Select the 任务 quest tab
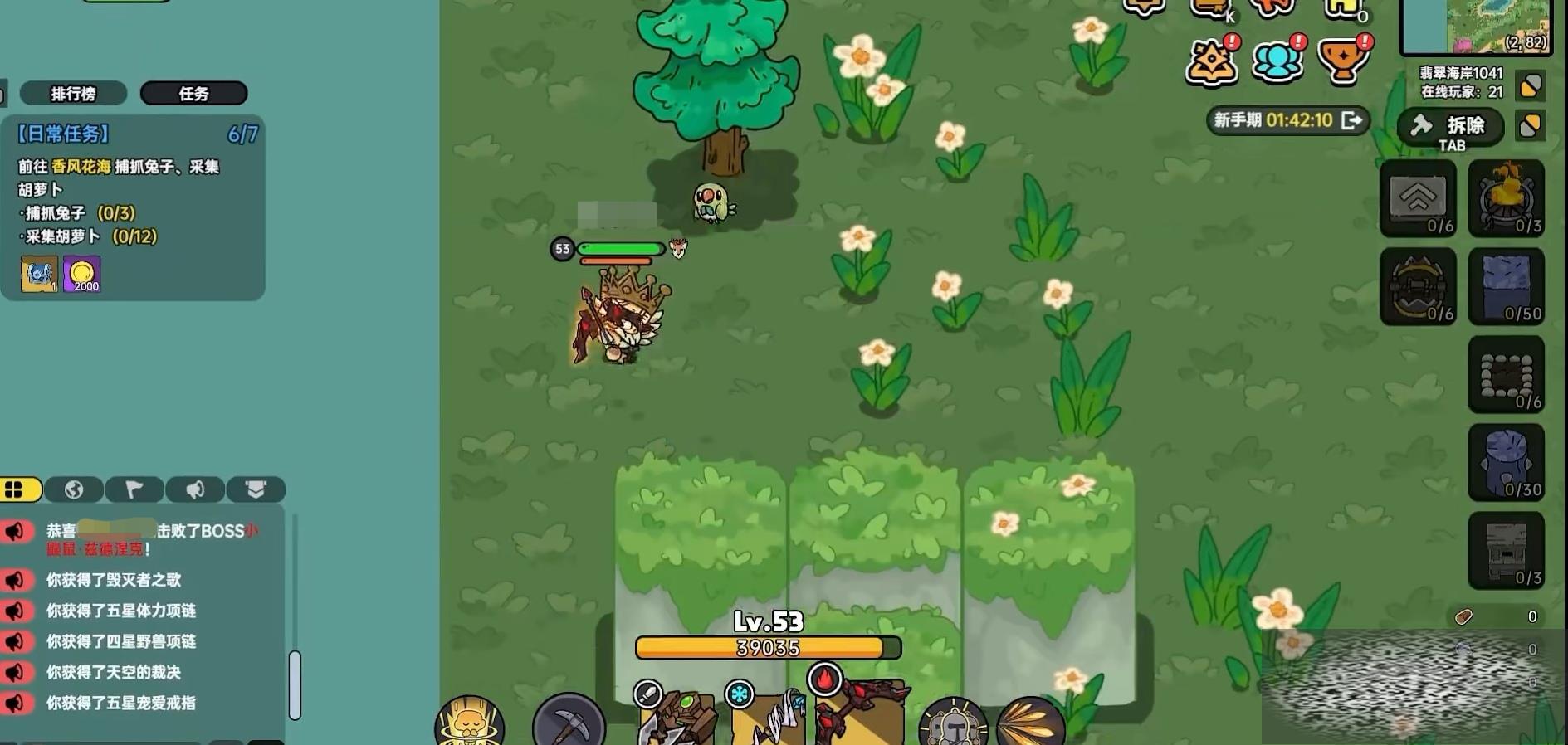The image size is (1568, 745). pos(193,94)
